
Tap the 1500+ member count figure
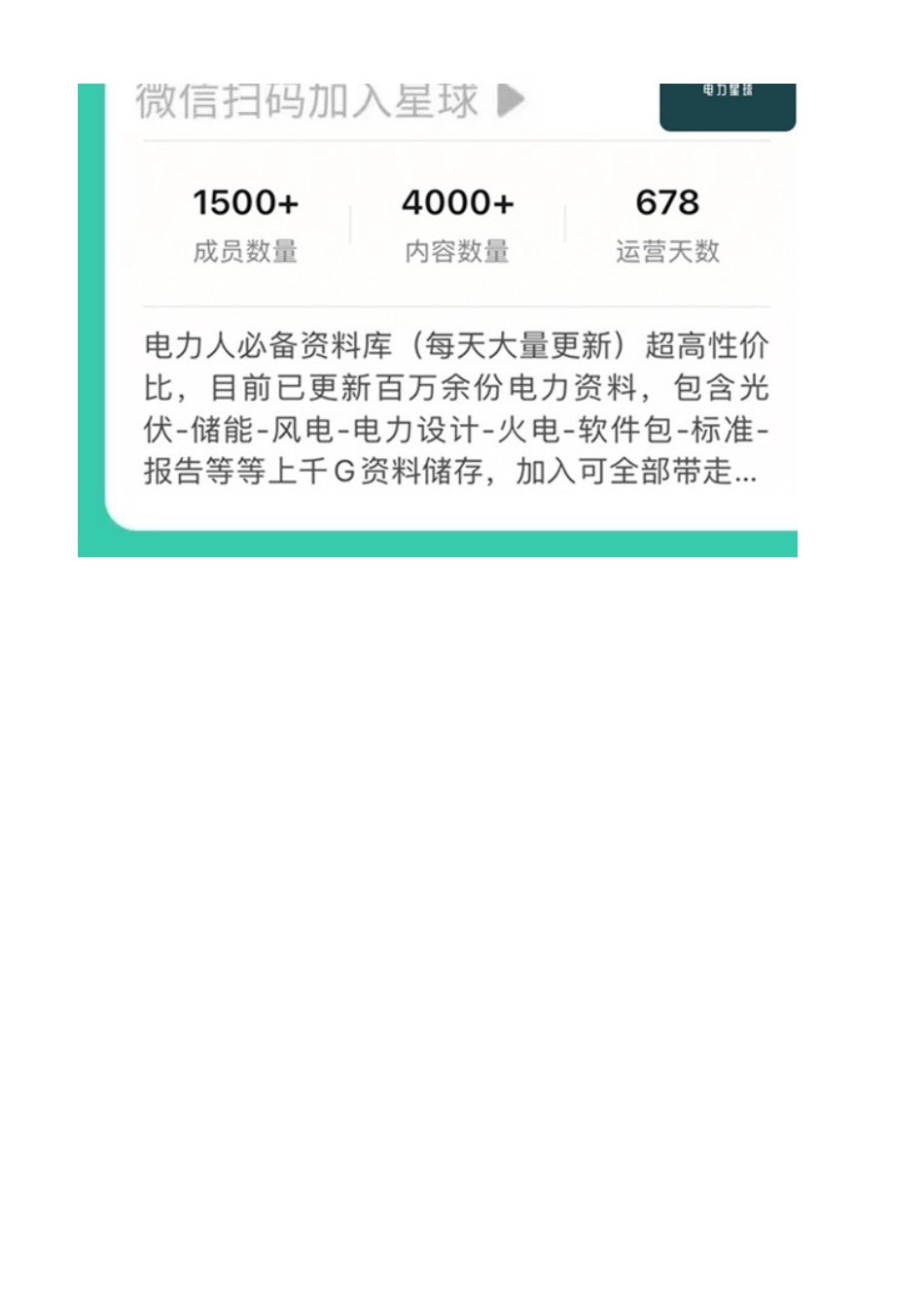pos(246,203)
